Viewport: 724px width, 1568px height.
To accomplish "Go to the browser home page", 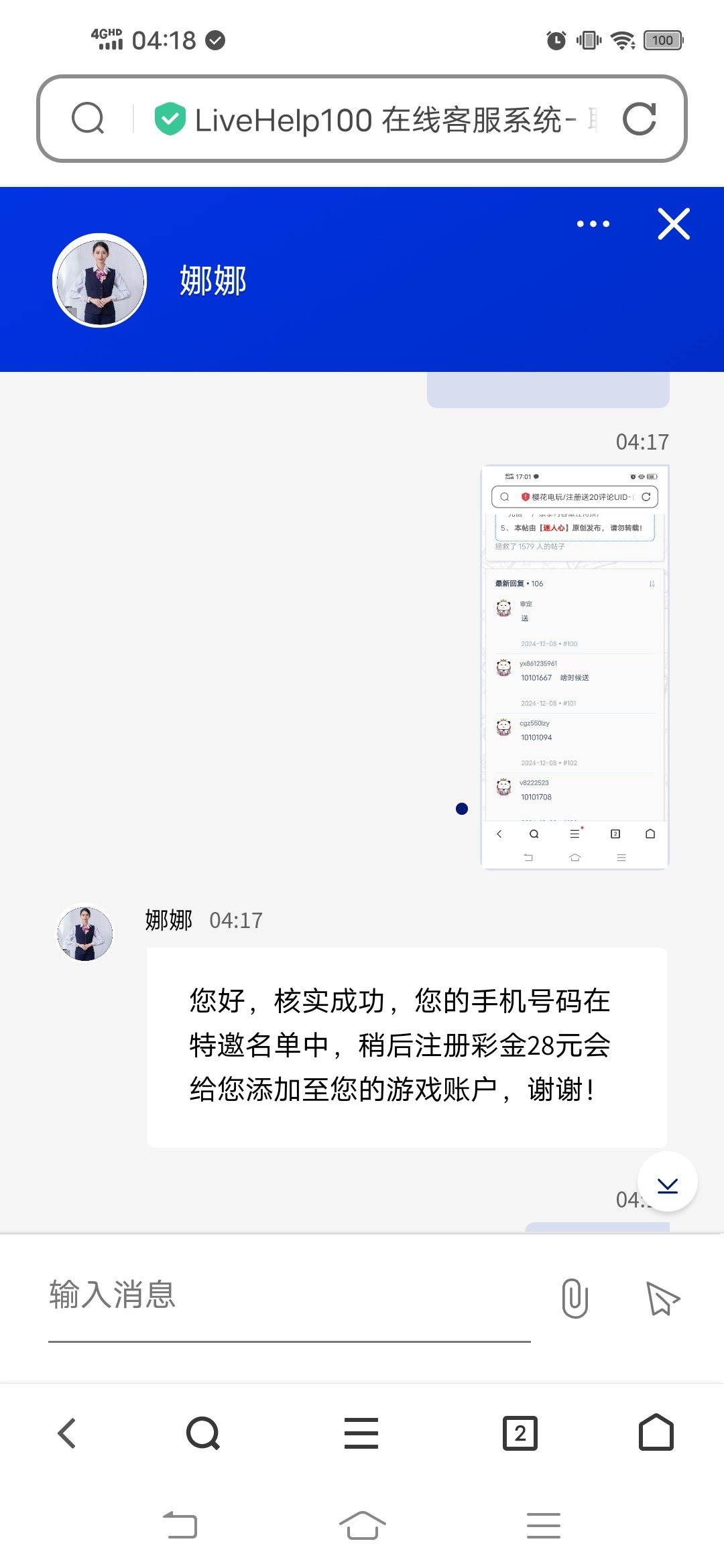I will click(656, 1433).
